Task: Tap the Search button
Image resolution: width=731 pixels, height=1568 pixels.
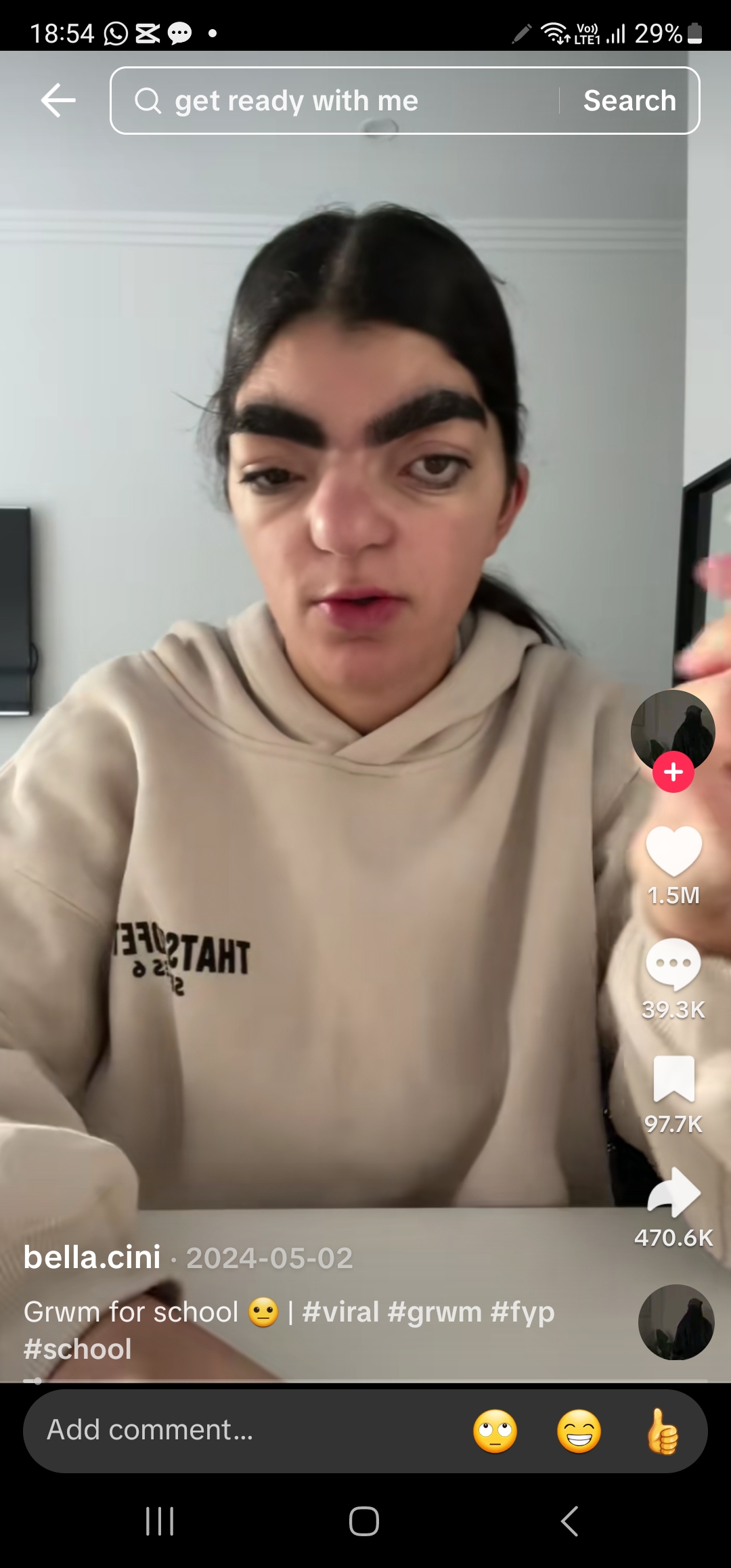Action: 629,101
